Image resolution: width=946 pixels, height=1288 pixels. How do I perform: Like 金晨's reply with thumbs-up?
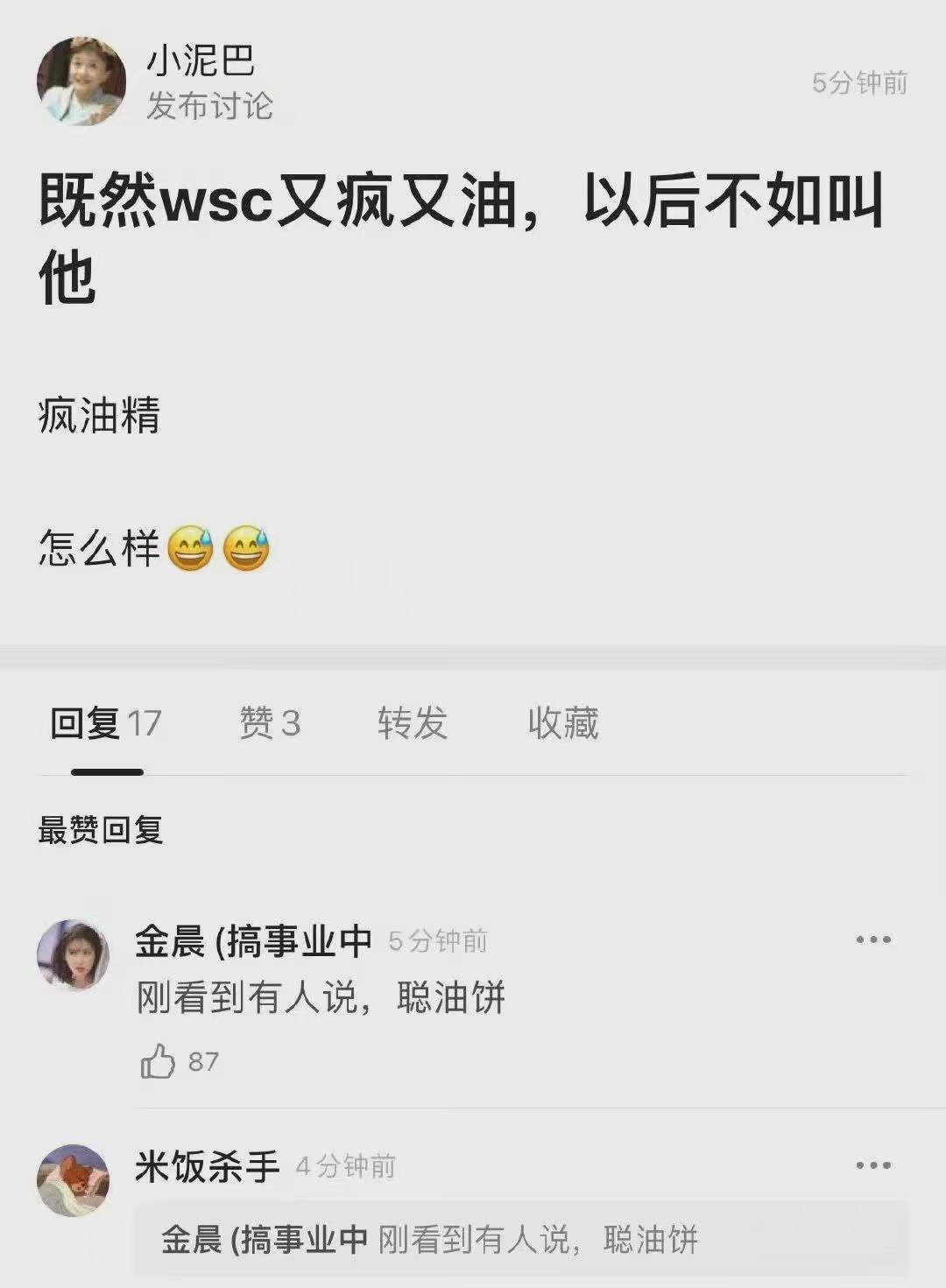(159, 1061)
